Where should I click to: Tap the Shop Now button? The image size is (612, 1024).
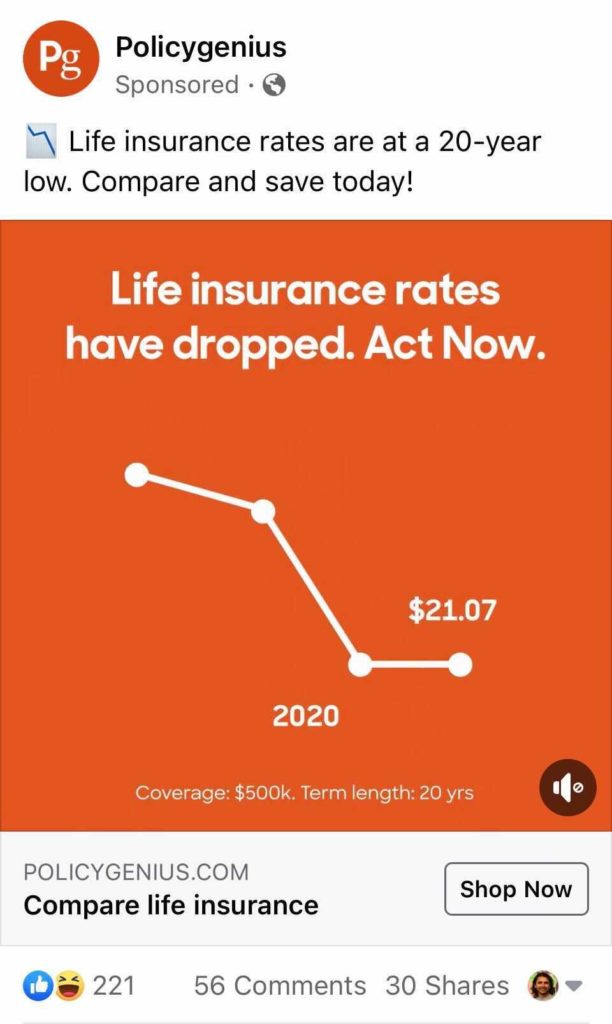click(x=516, y=889)
